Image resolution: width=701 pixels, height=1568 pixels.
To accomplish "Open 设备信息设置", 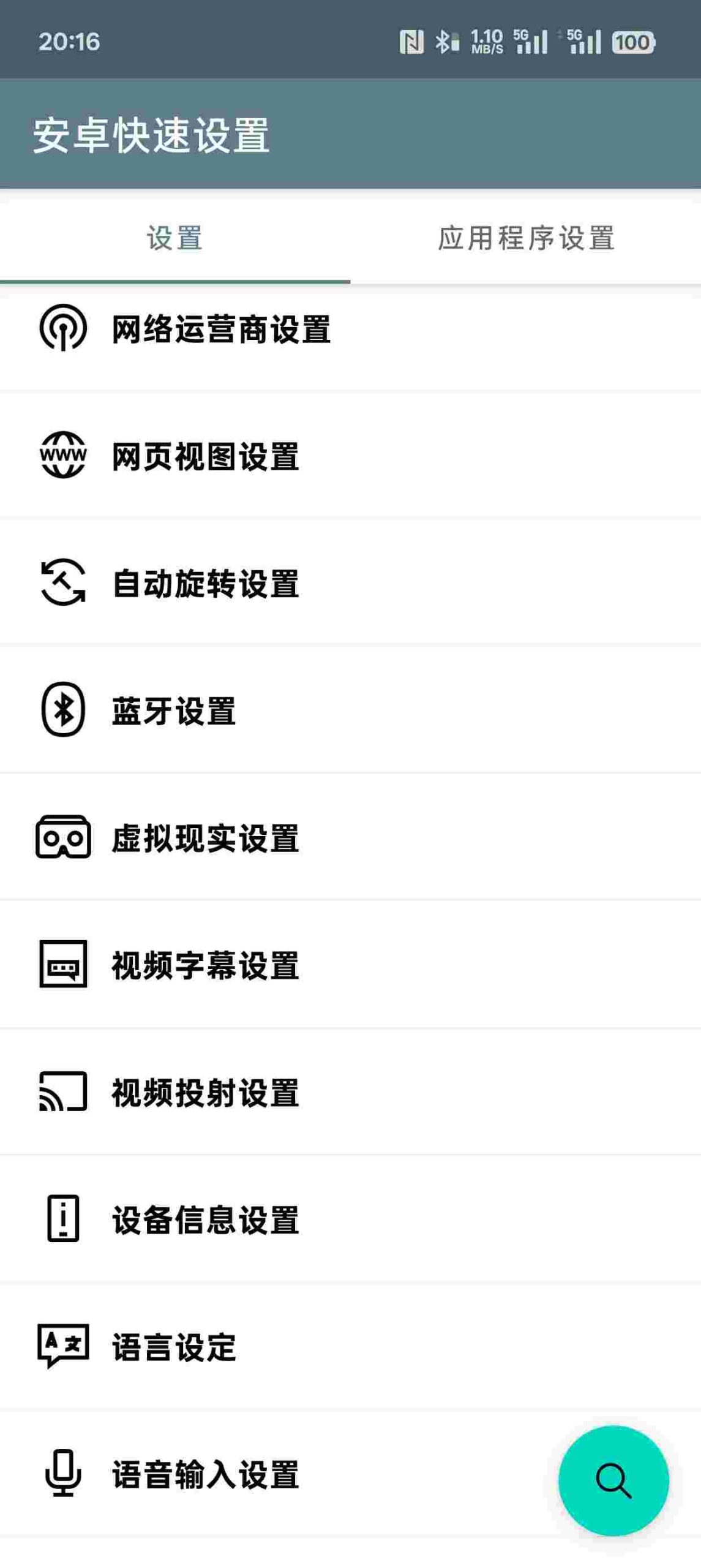I will pos(205,1219).
